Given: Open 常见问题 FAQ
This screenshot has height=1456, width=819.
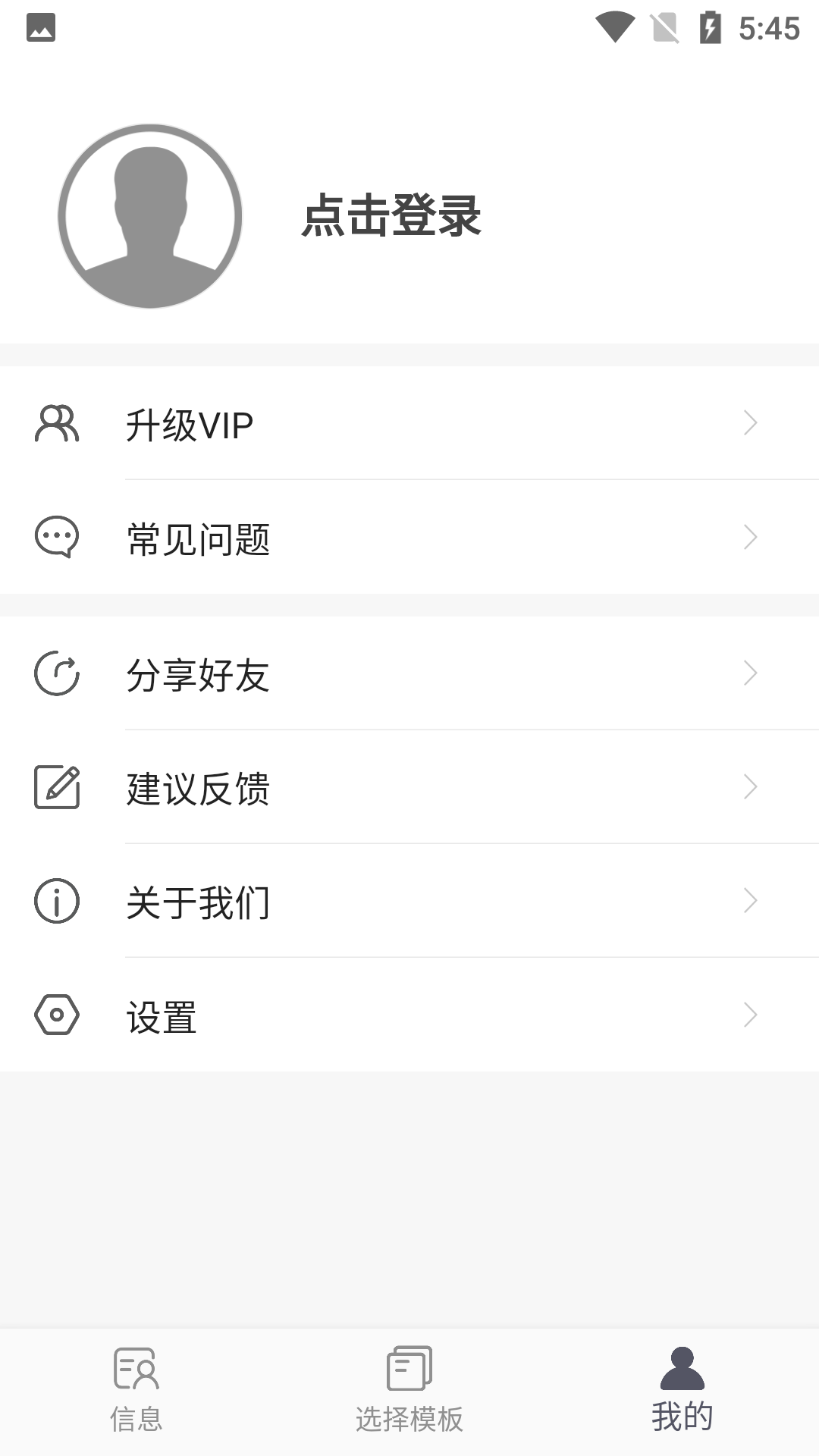Looking at the screenshot, I should [x=409, y=537].
